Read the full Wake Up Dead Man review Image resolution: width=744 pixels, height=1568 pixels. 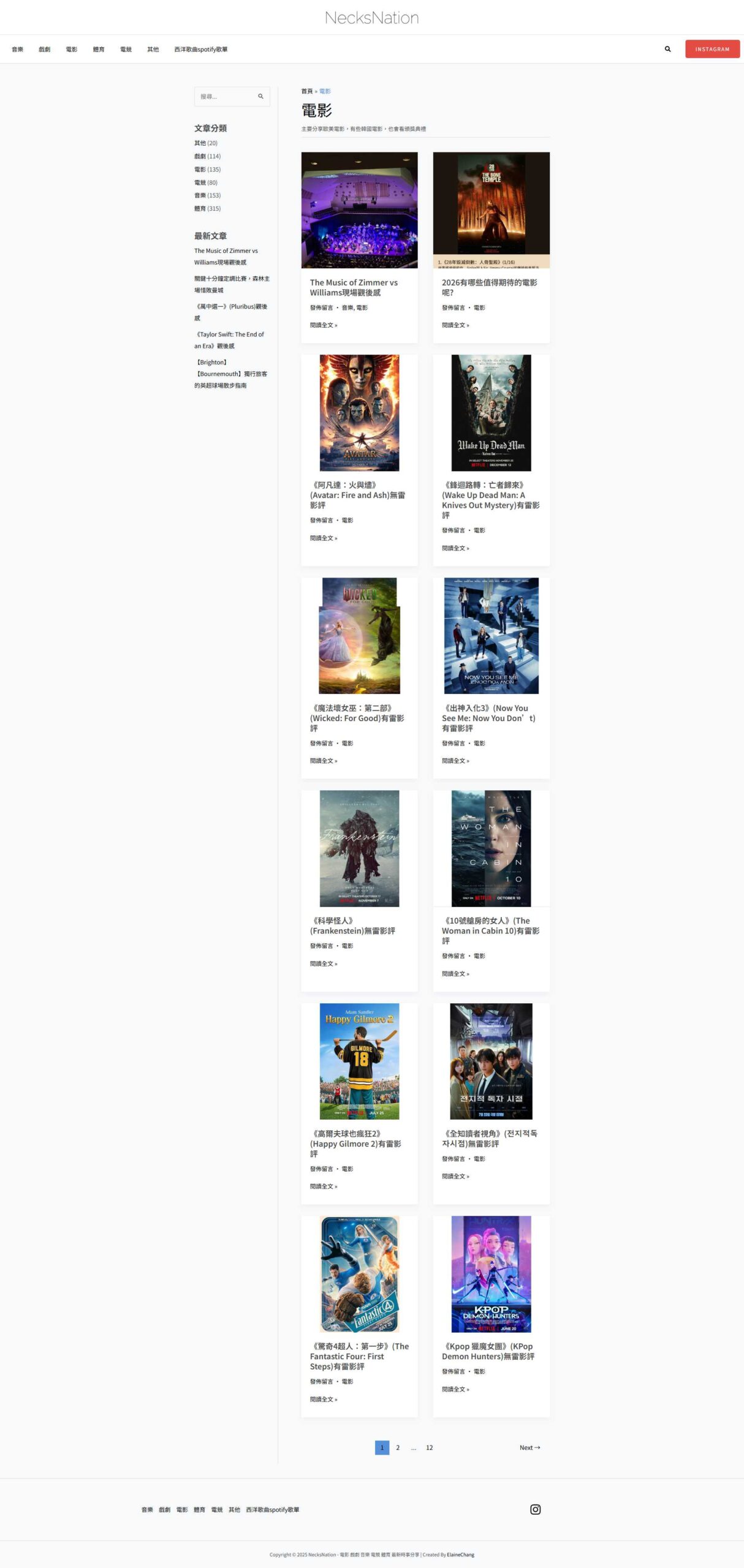[455, 548]
